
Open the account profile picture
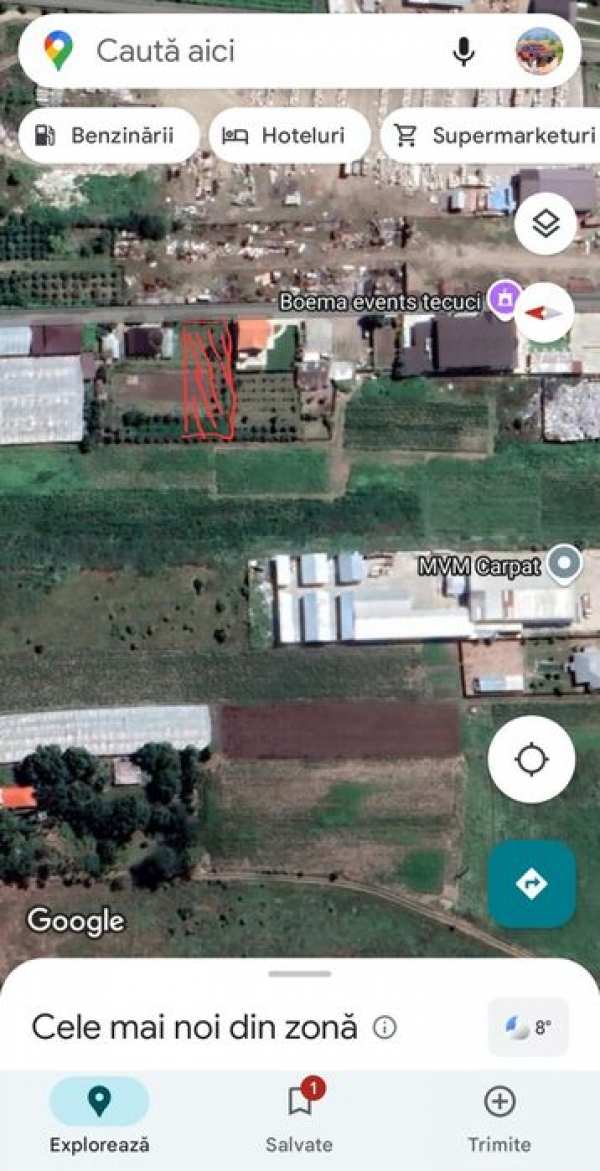(x=539, y=51)
